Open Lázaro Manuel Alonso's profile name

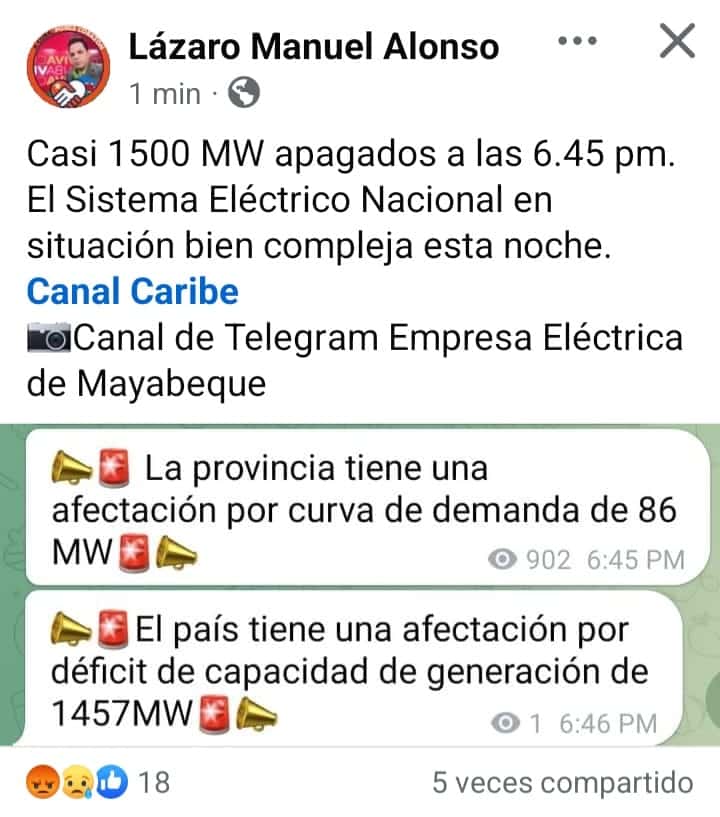tap(313, 45)
